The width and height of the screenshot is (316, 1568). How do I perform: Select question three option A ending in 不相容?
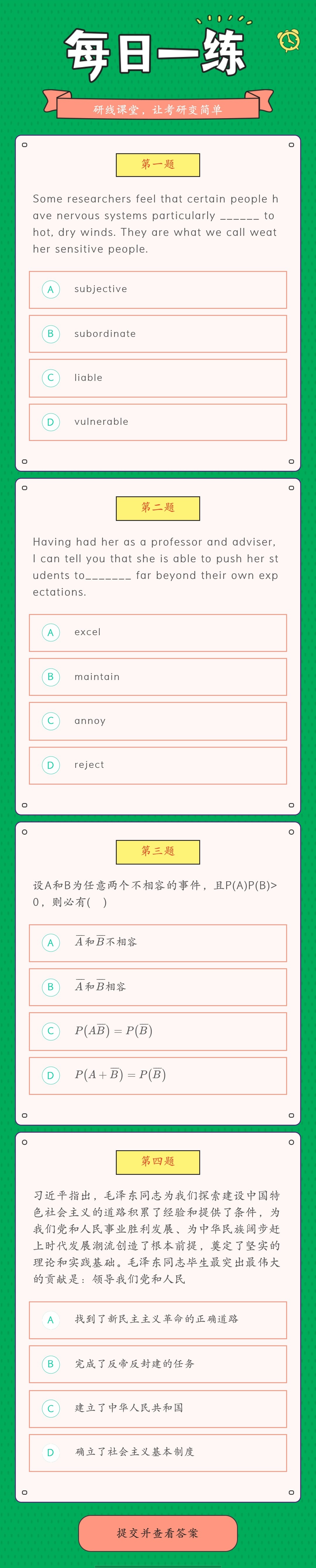click(x=157, y=942)
